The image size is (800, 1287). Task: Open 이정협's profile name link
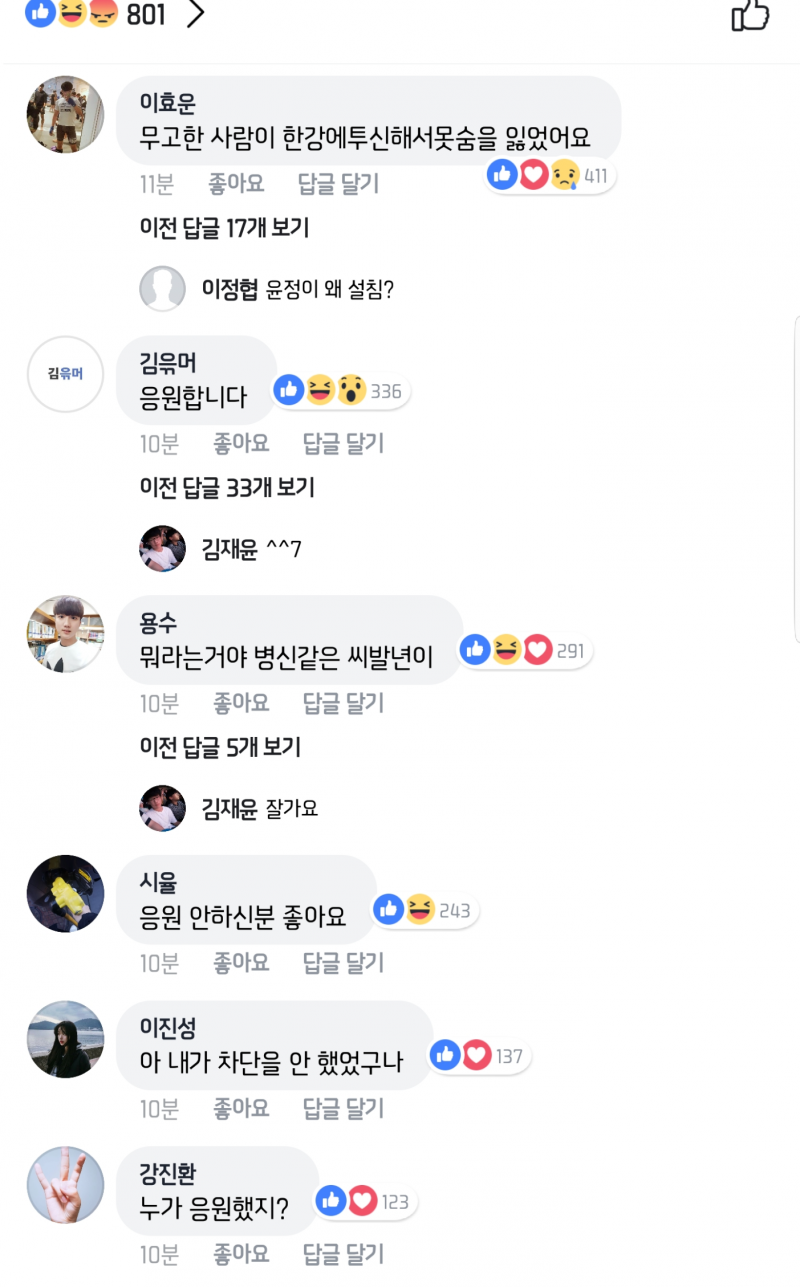click(x=230, y=290)
